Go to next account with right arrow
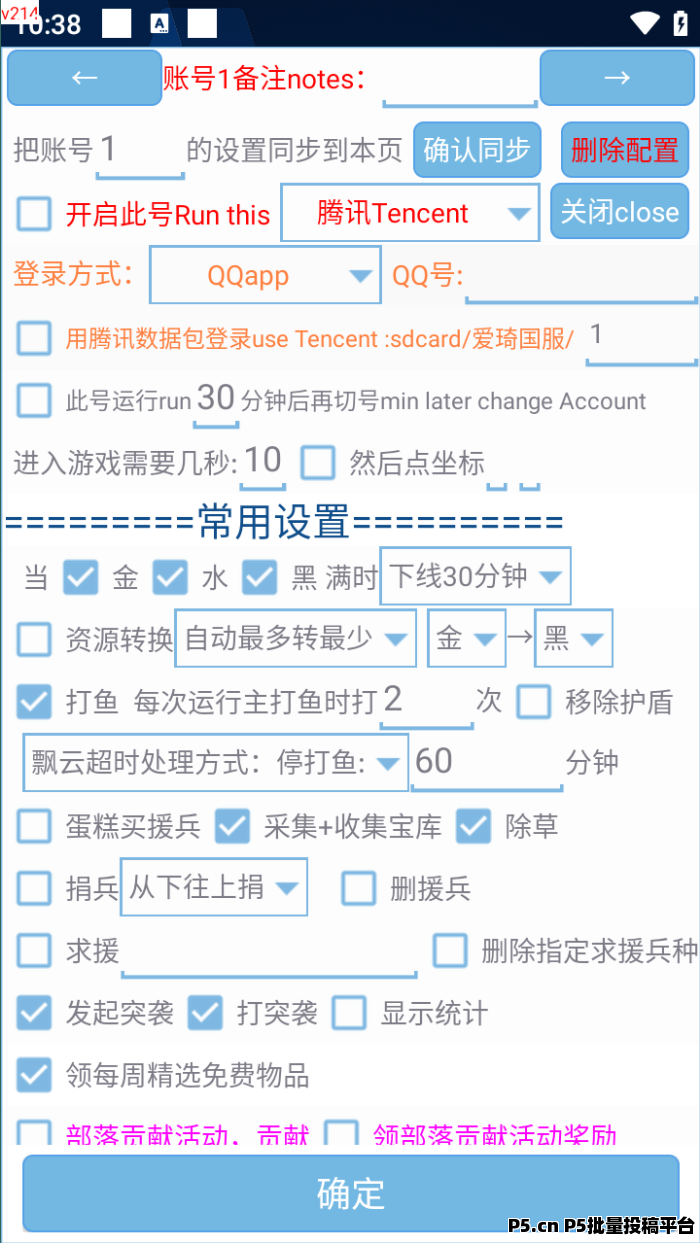Screen dimensions: 700x1243 616,78
